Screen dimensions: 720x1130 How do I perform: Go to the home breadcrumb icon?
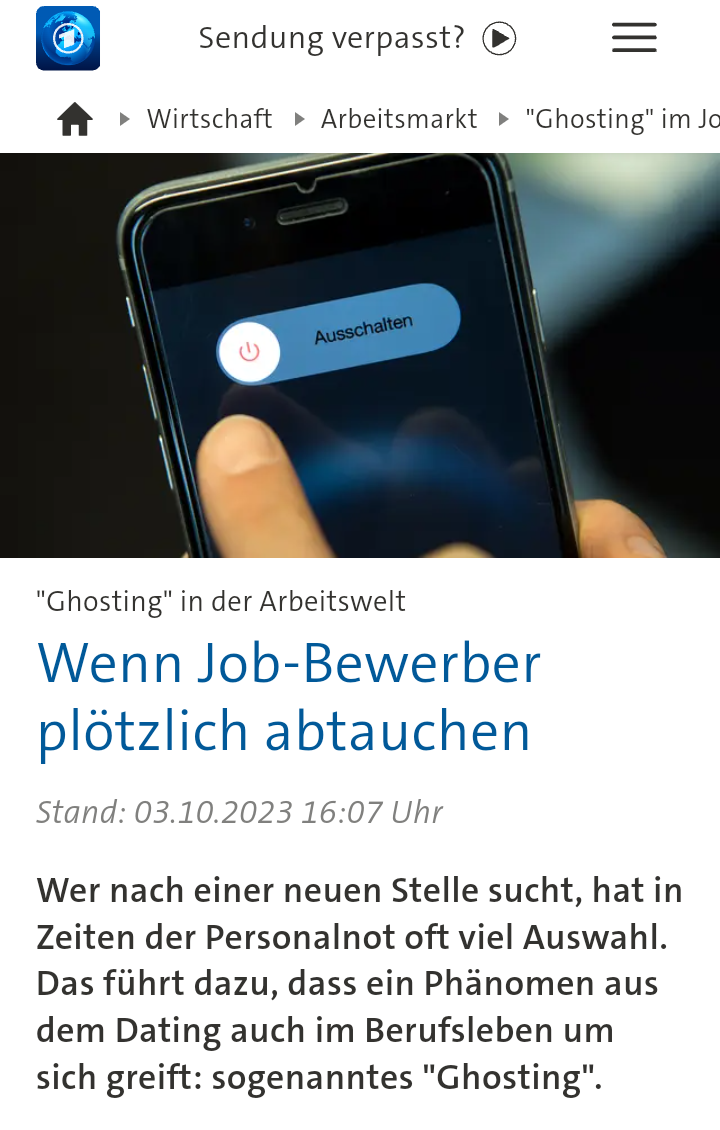(75, 120)
